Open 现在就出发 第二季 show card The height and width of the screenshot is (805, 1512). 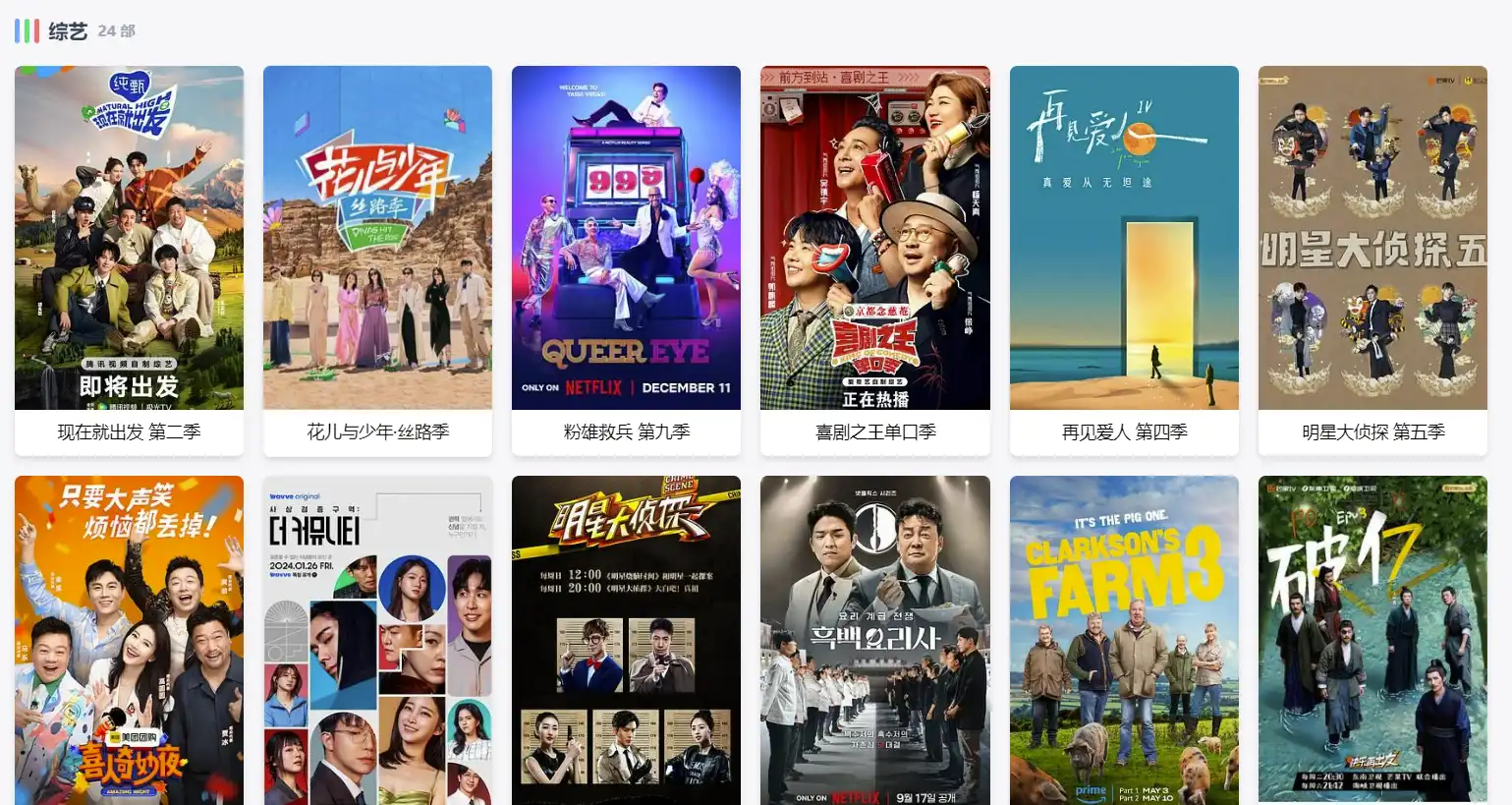click(129, 238)
